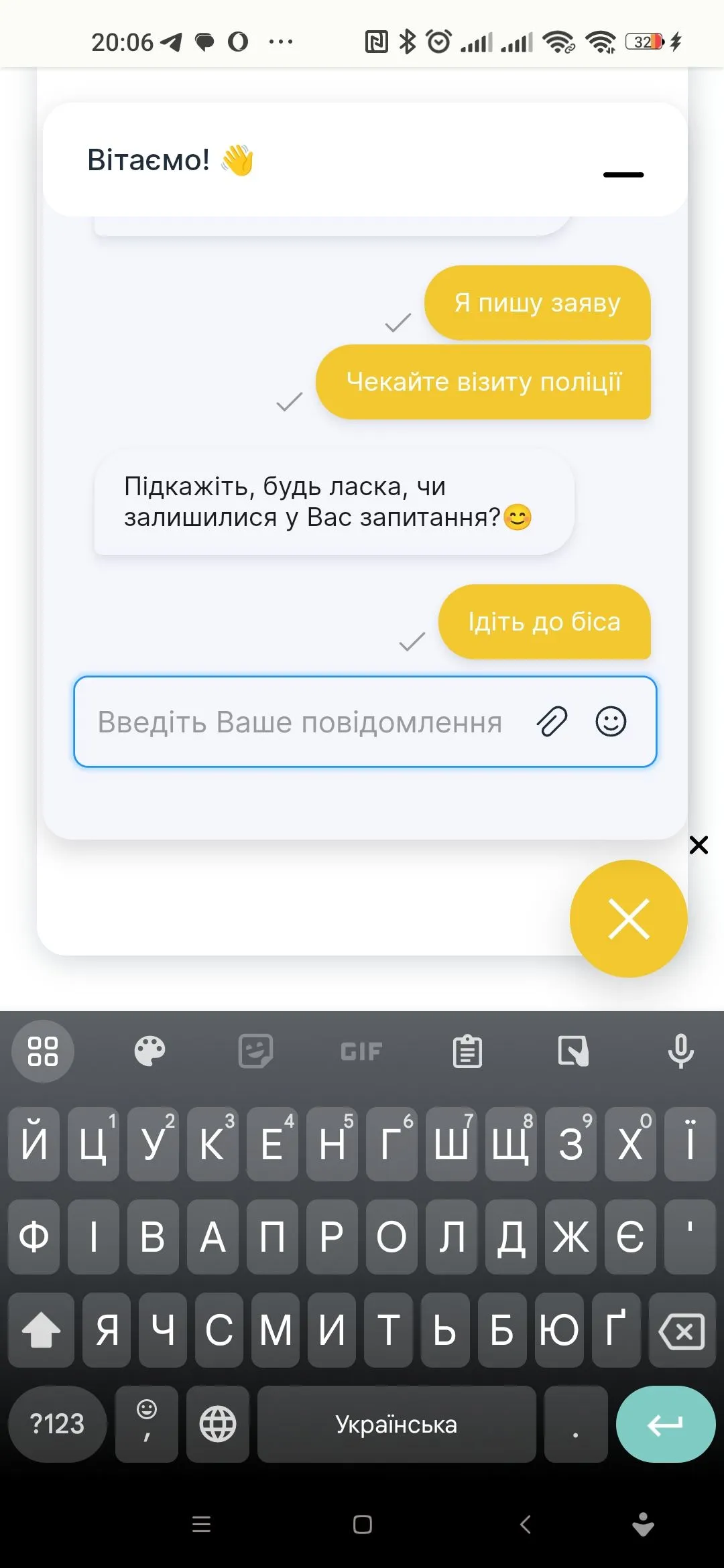Open the keyboard clipboard
724x1568 pixels.
click(467, 1051)
